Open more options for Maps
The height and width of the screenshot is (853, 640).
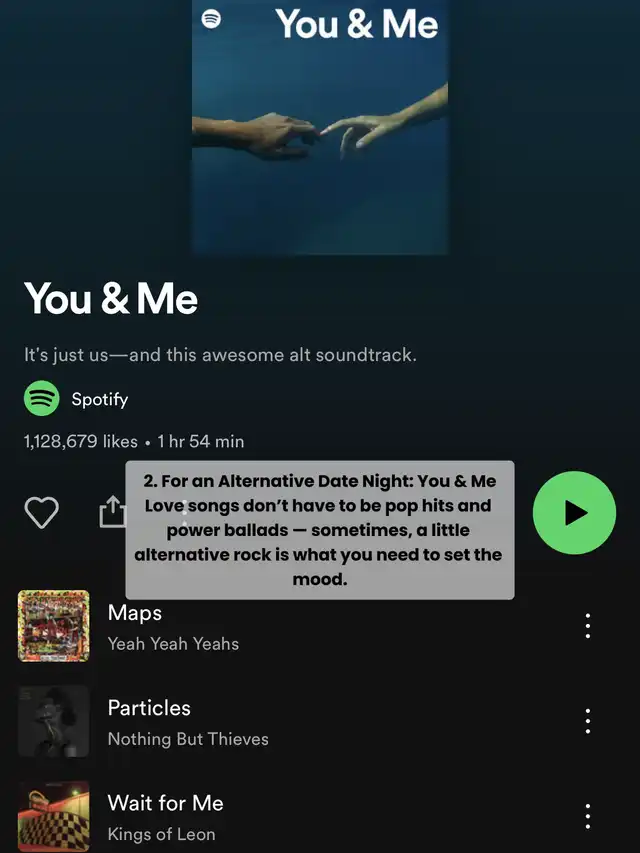click(x=588, y=626)
